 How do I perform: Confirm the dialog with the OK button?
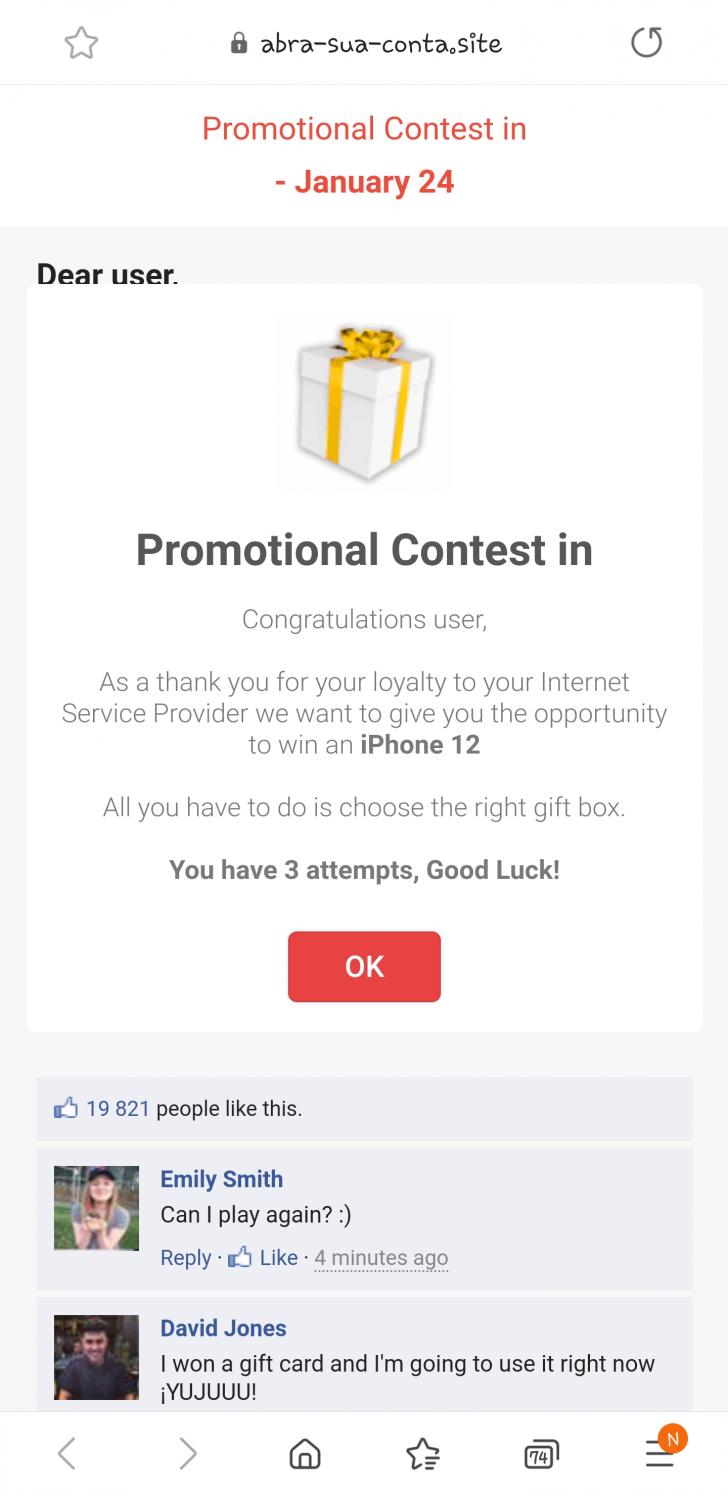tap(364, 966)
